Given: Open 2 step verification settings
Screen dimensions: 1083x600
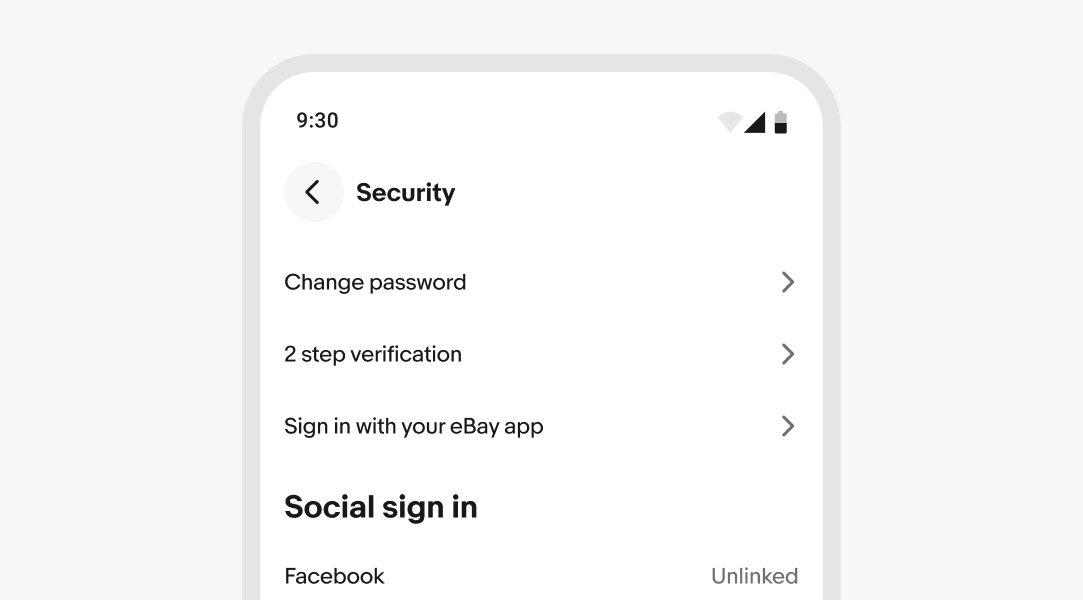Looking at the screenshot, I should pos(540,354).
